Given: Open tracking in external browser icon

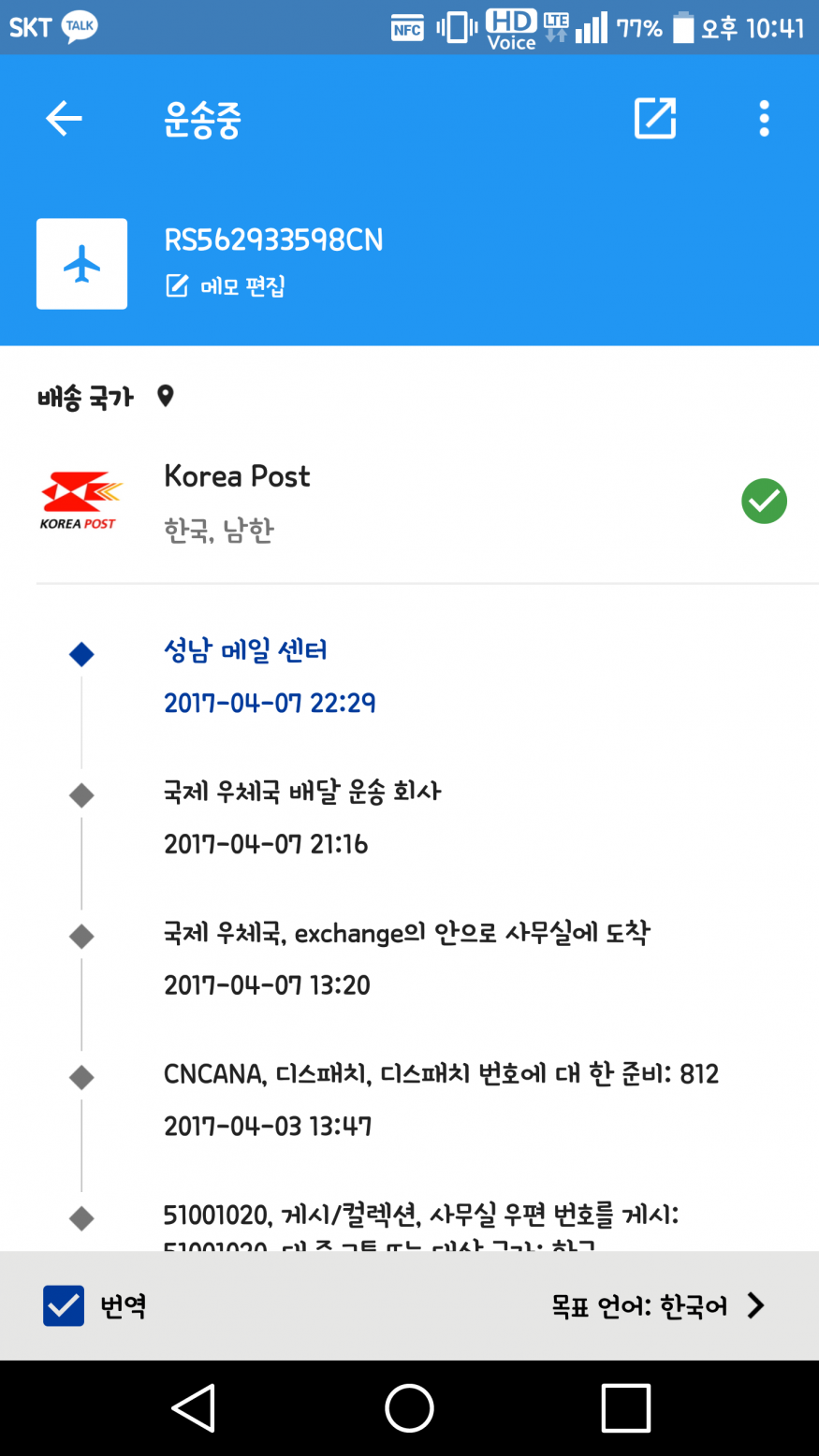Looking at the screenshot, I should [x=654, y=119].
